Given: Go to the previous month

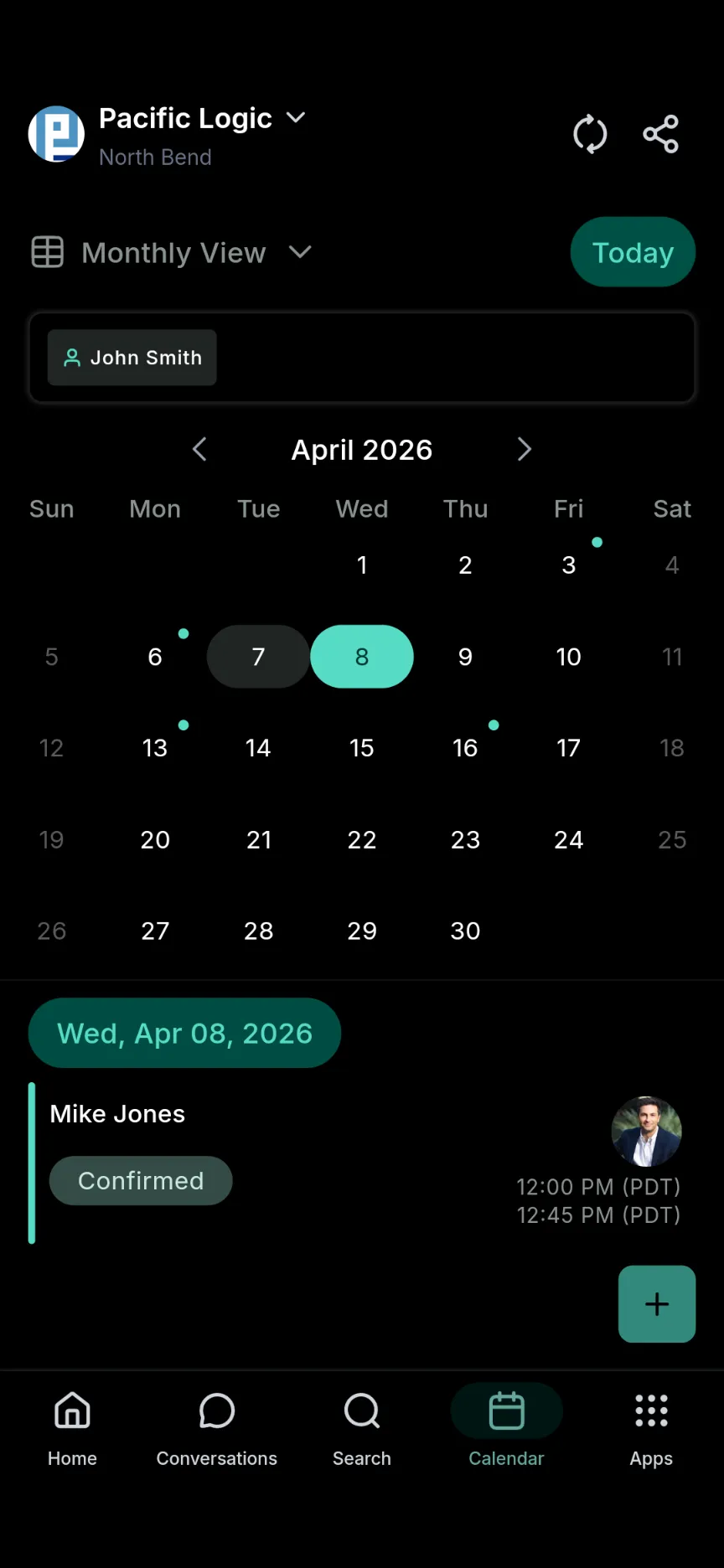Looking at the screenshot, I should 199,449.
